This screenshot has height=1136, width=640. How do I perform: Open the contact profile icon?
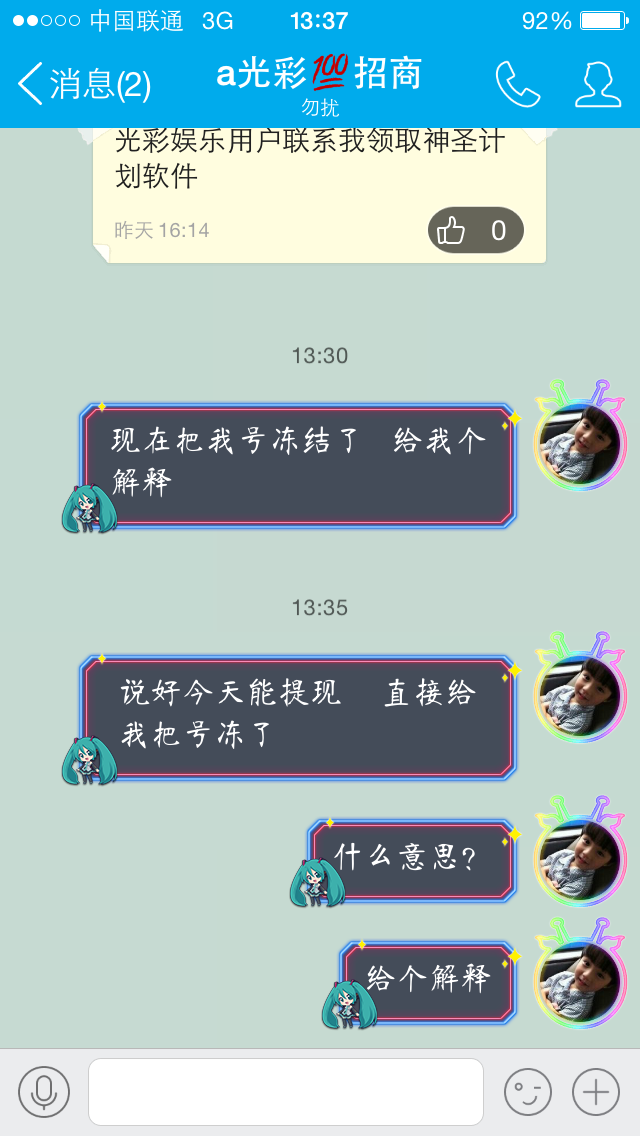598,84
